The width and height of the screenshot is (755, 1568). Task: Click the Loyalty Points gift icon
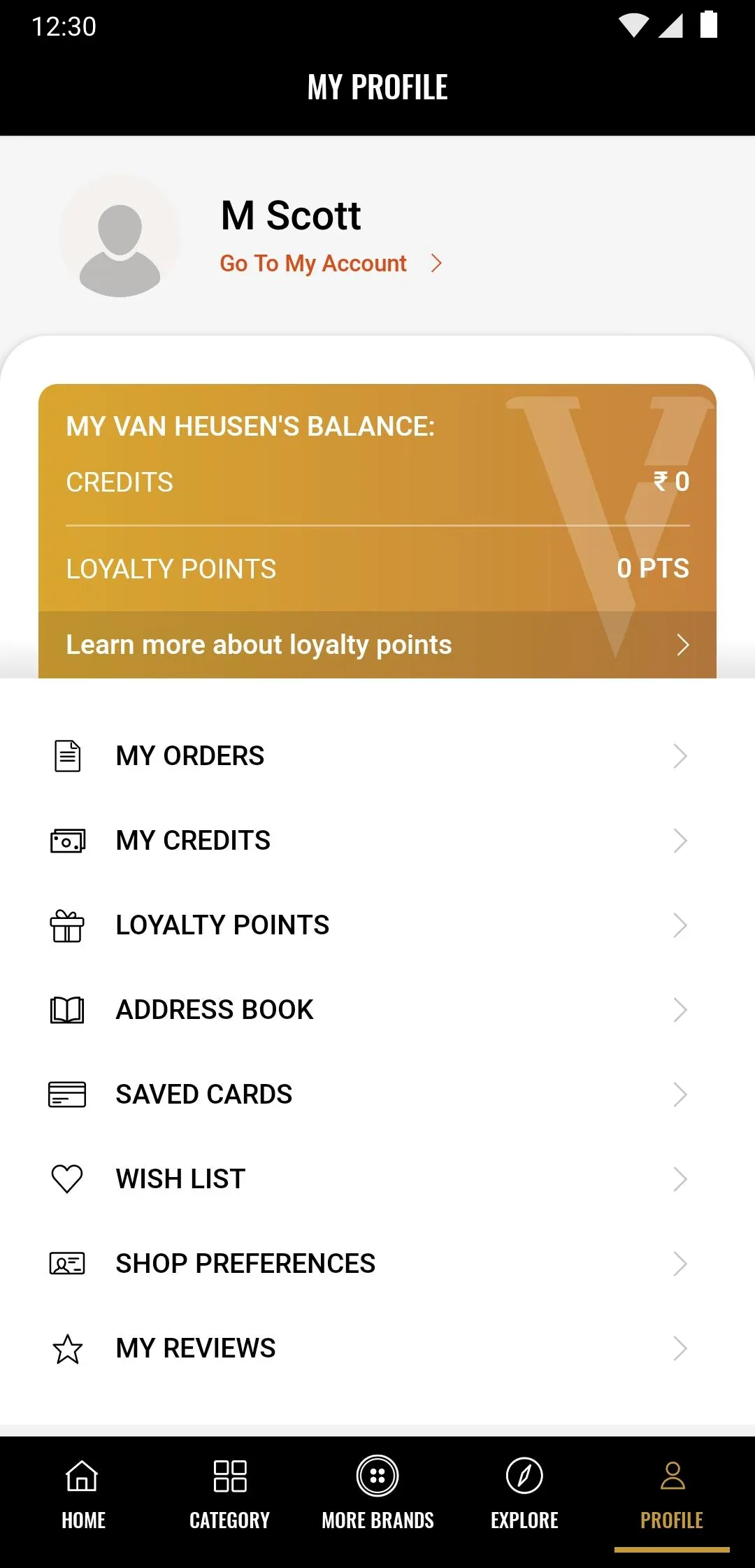pos(66,925)
